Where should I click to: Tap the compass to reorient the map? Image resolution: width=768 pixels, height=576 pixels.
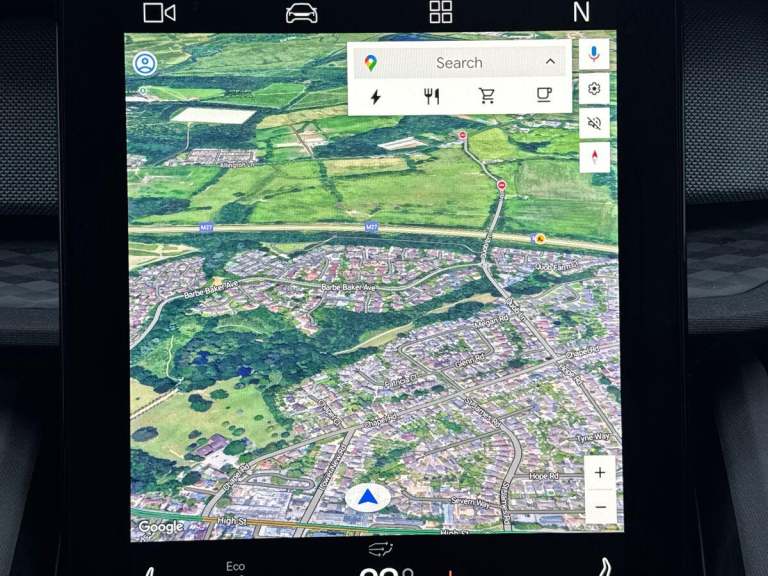(x=594, y=157)
